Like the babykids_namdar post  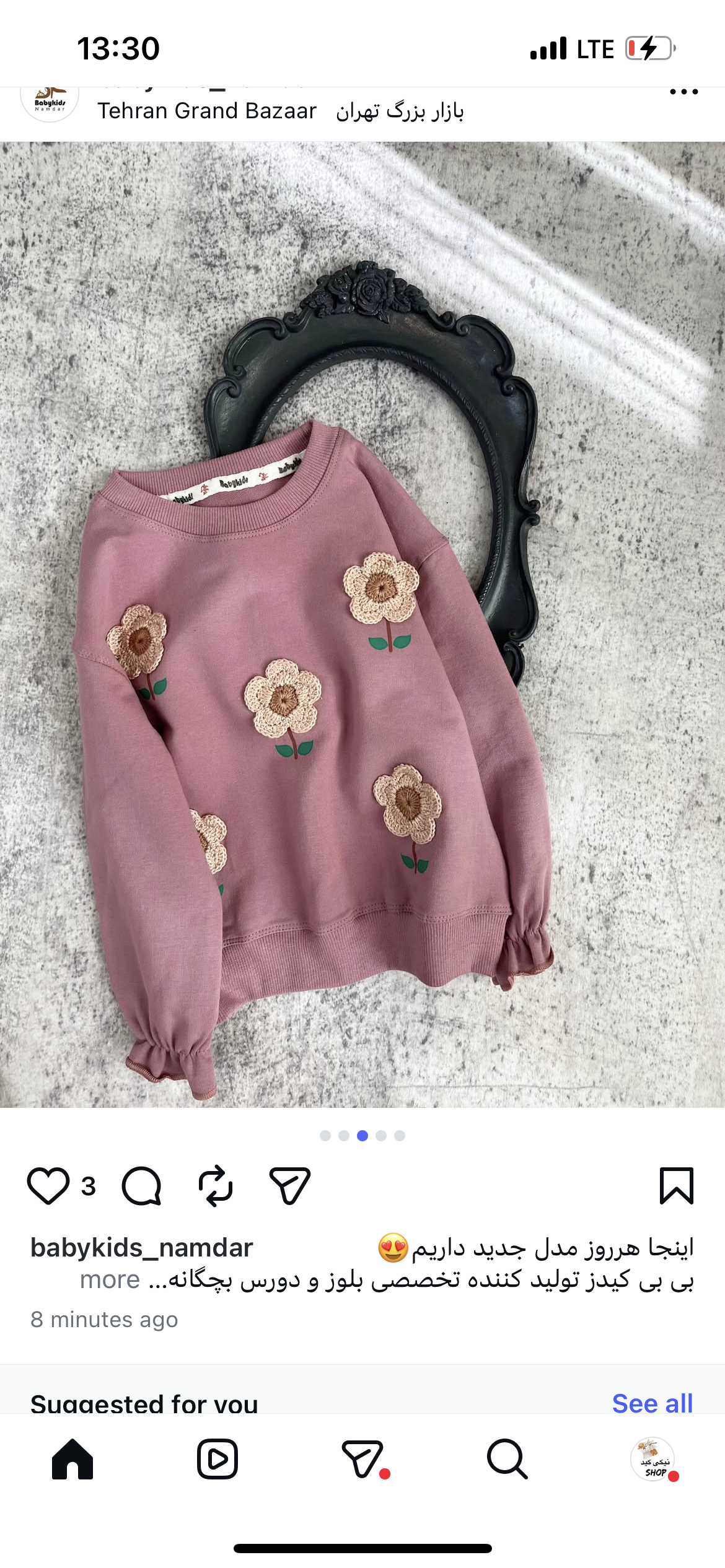pos(48,1185)
